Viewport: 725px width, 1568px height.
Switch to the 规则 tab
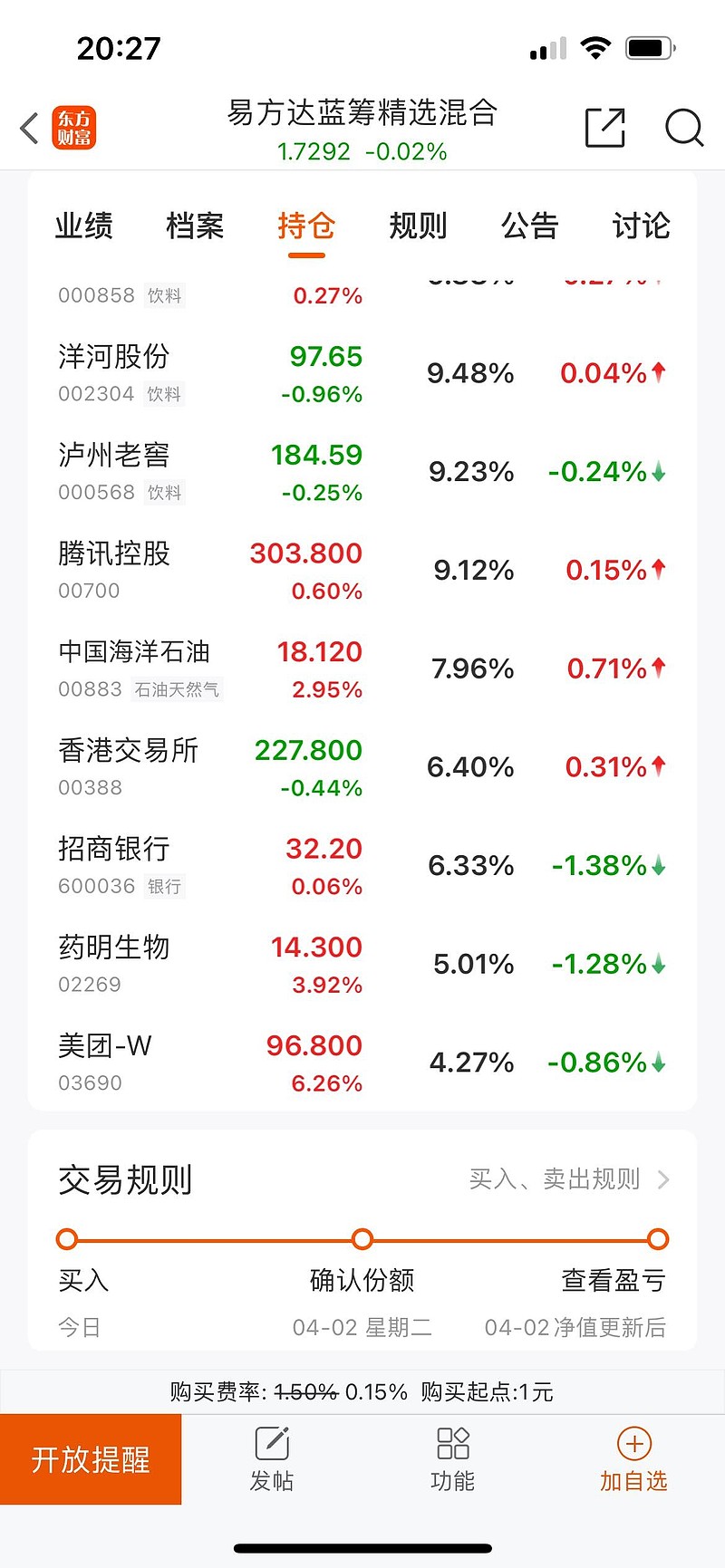pyautogui.click(x=418, y=227)
